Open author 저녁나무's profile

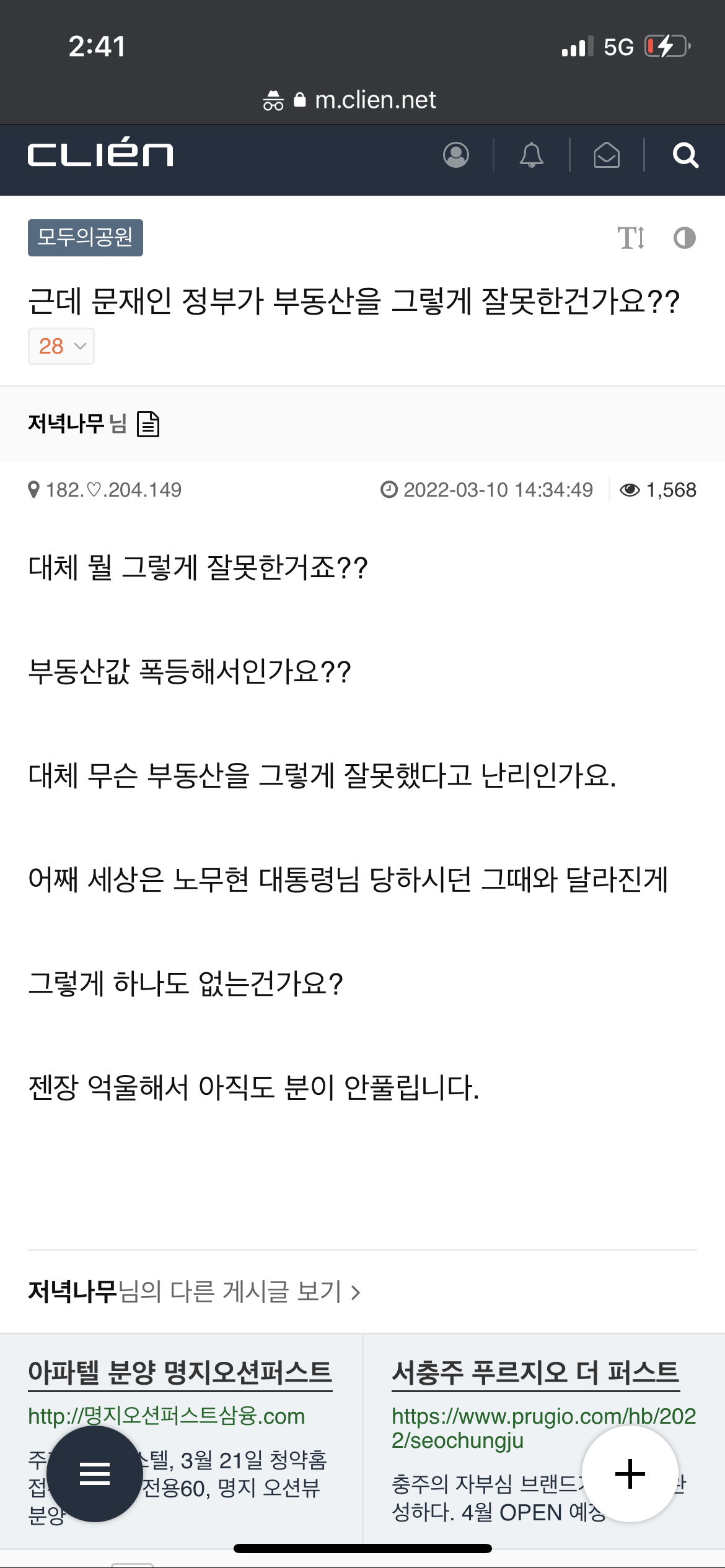(x=66, y=424)
